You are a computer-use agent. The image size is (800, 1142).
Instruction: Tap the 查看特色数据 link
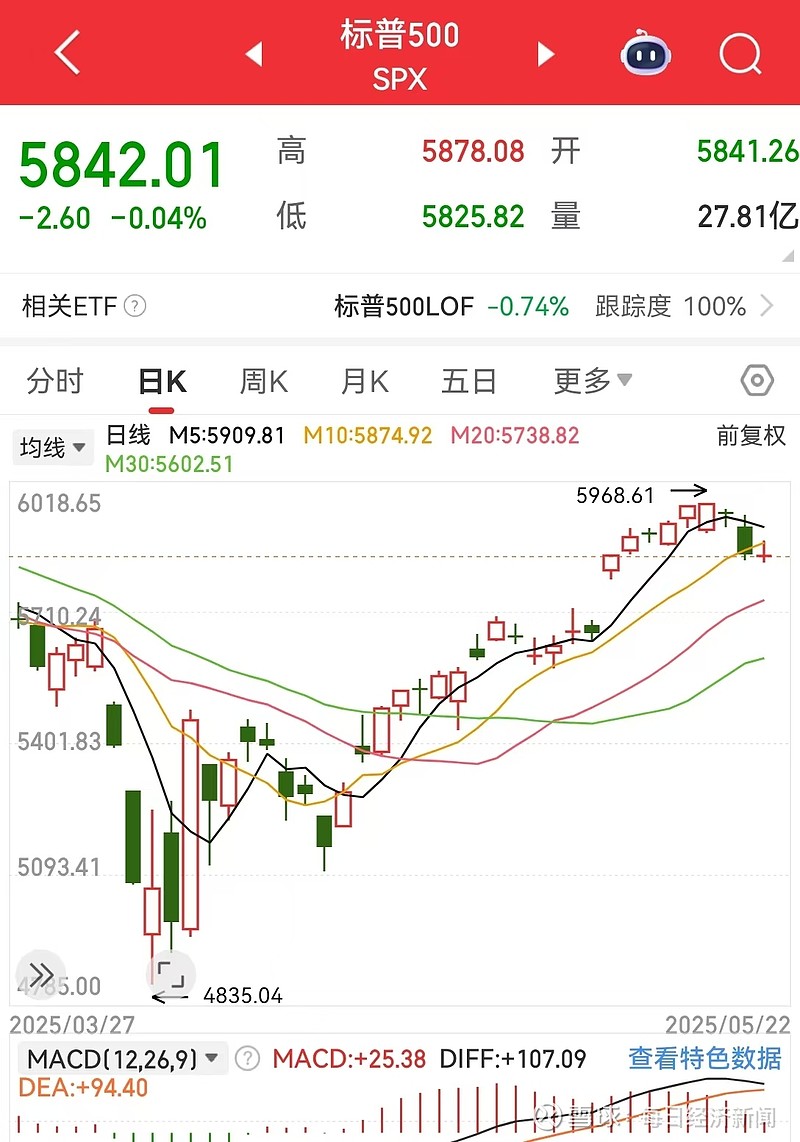tap(705, 1058)
